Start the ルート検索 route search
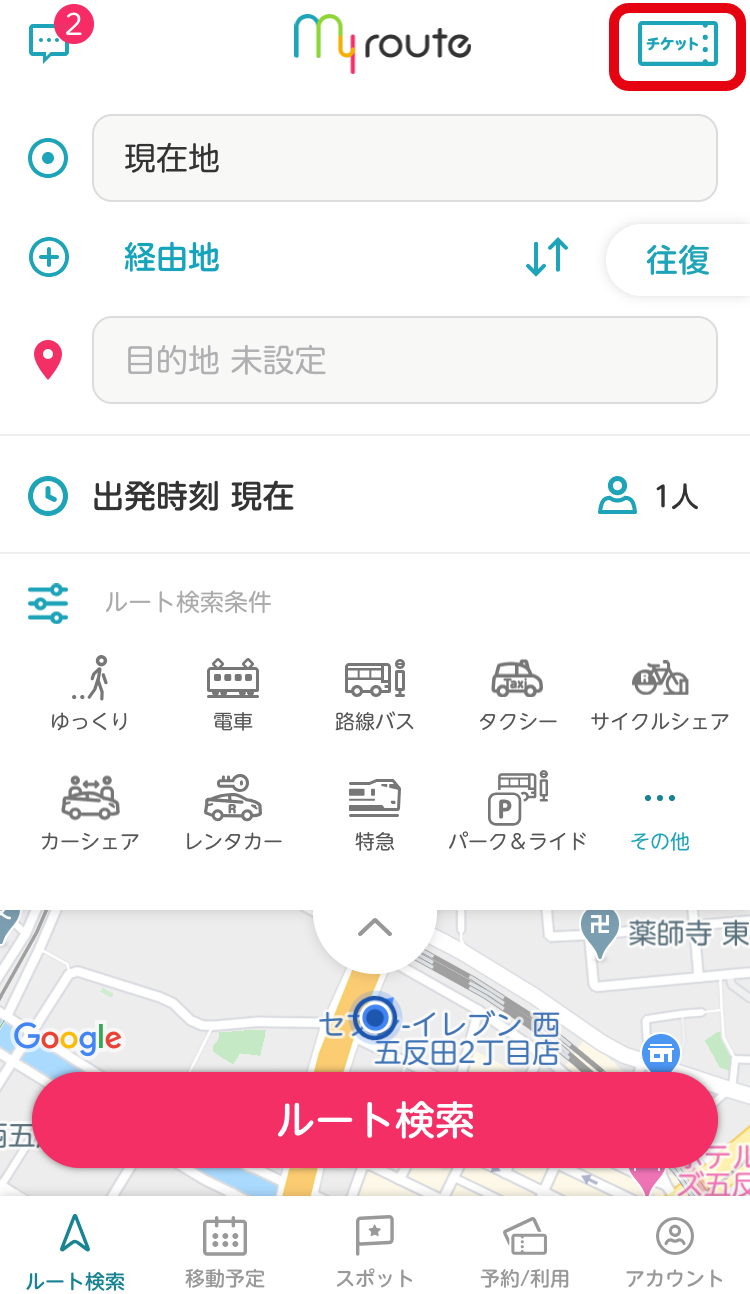 click(x=375, y=1121)
